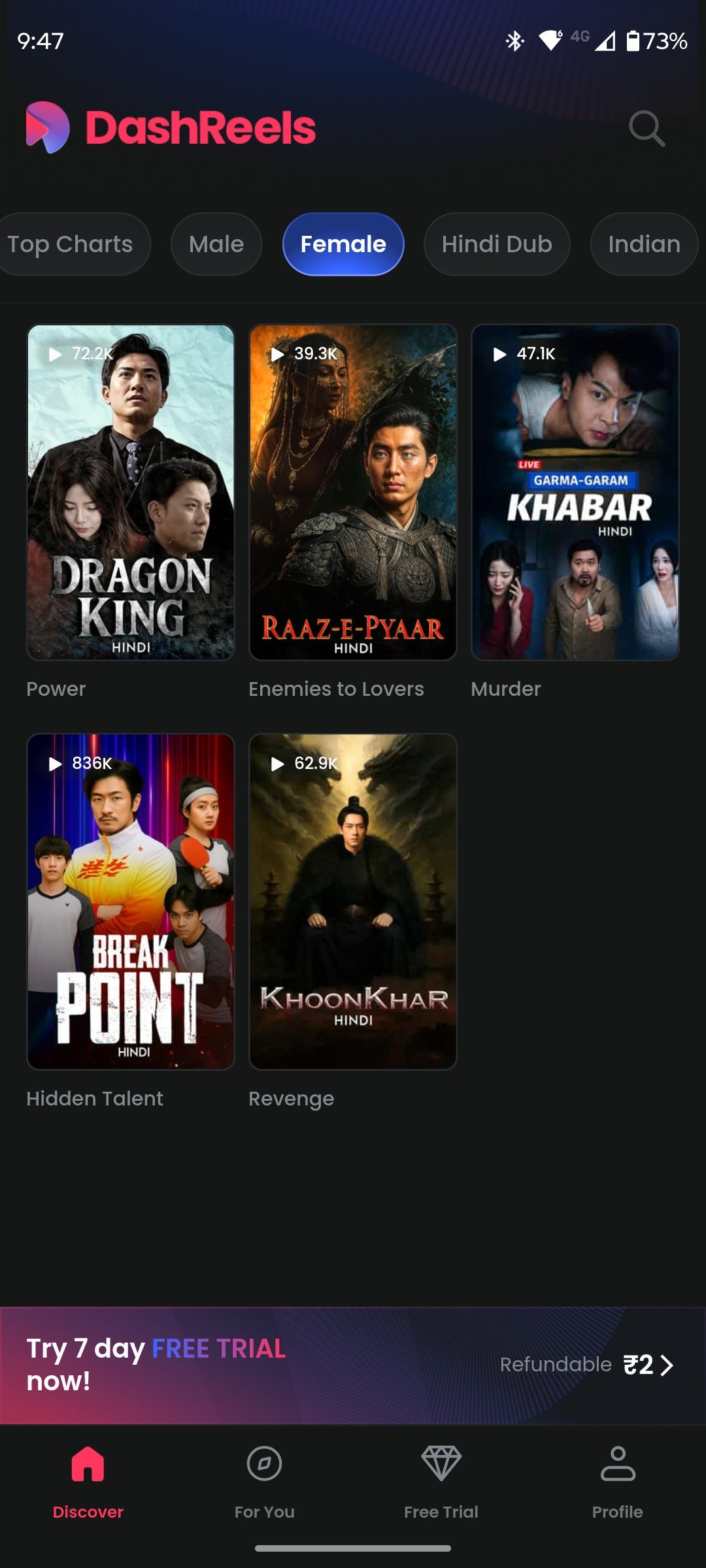
Task: Open the Garma-Garam Khabar series
Action: point(575,493)
